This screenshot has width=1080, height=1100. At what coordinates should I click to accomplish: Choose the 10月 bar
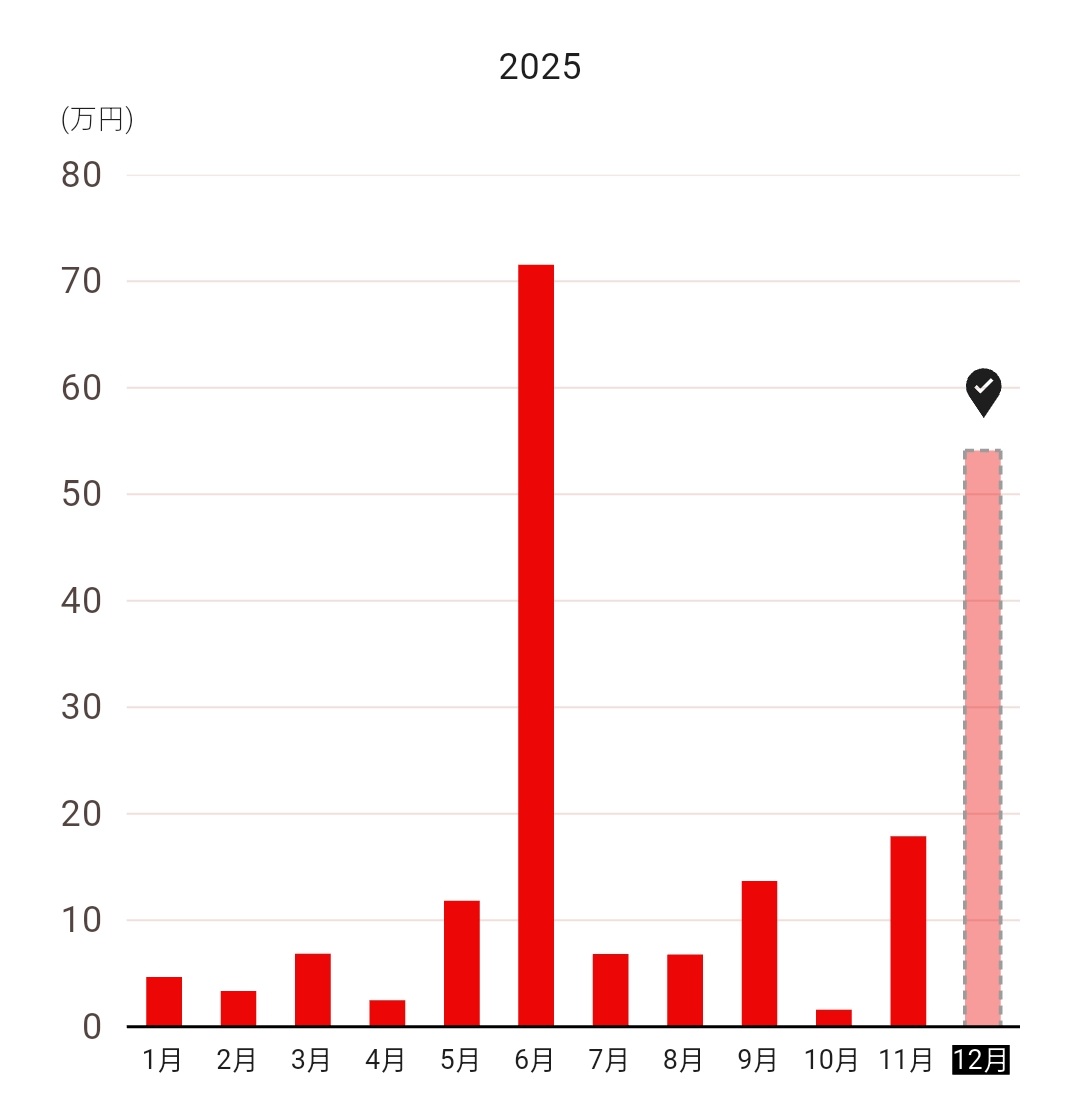(834, 1017)
